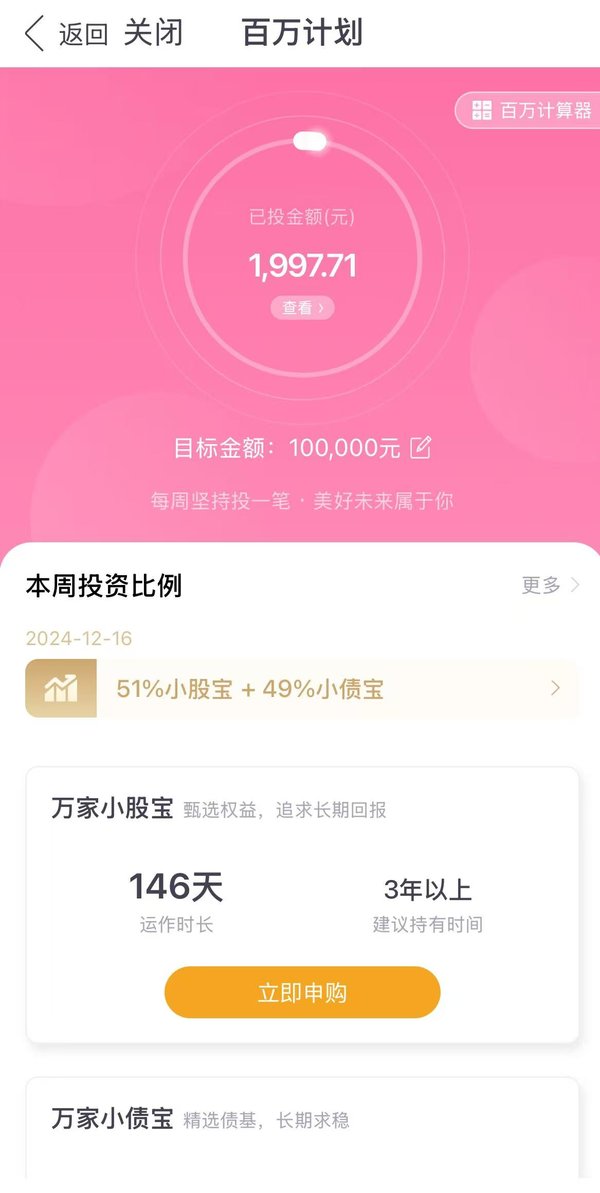Edit the 目标金额 target amount
This screenshot has height=1193, width=600.
point(421,447)
